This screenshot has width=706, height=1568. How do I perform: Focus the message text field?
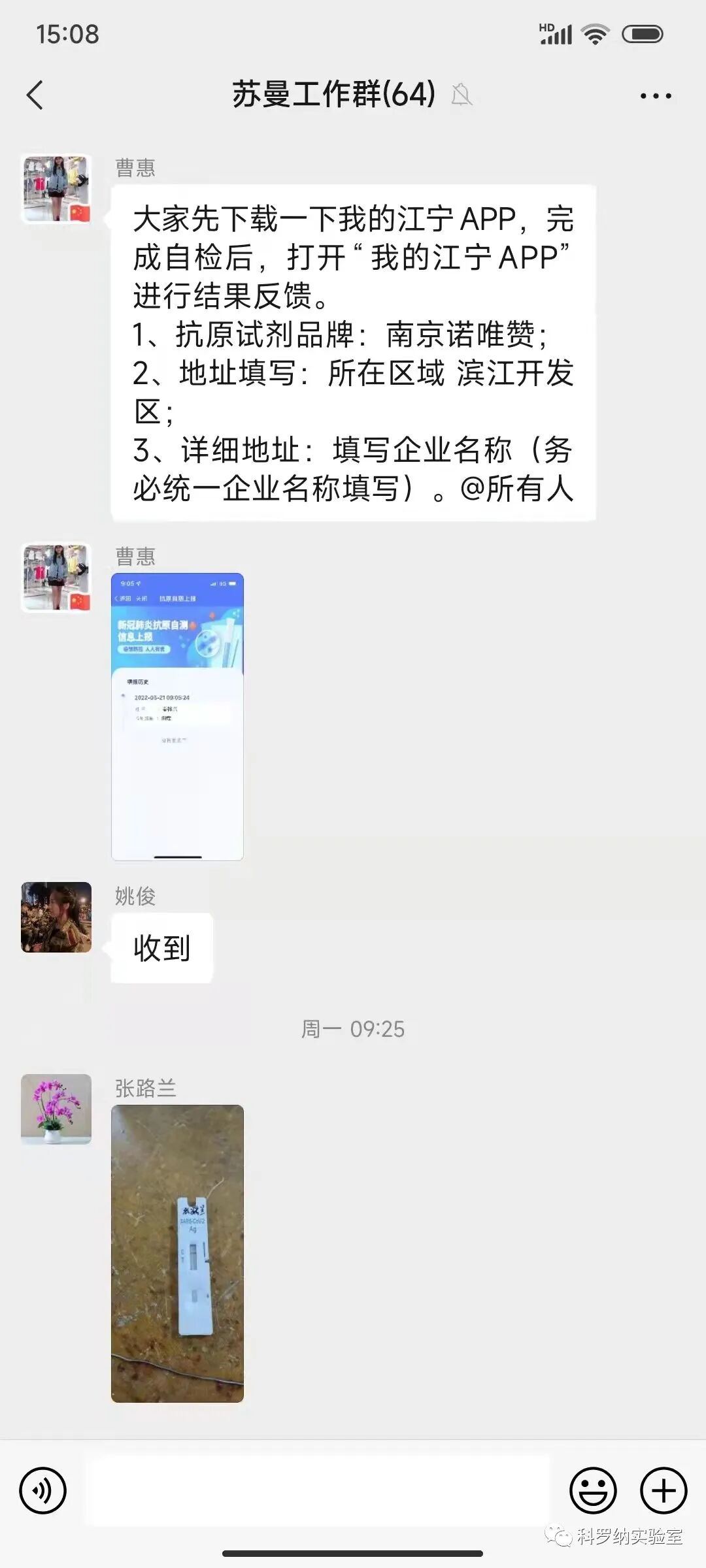click(x=319, y=1491)
